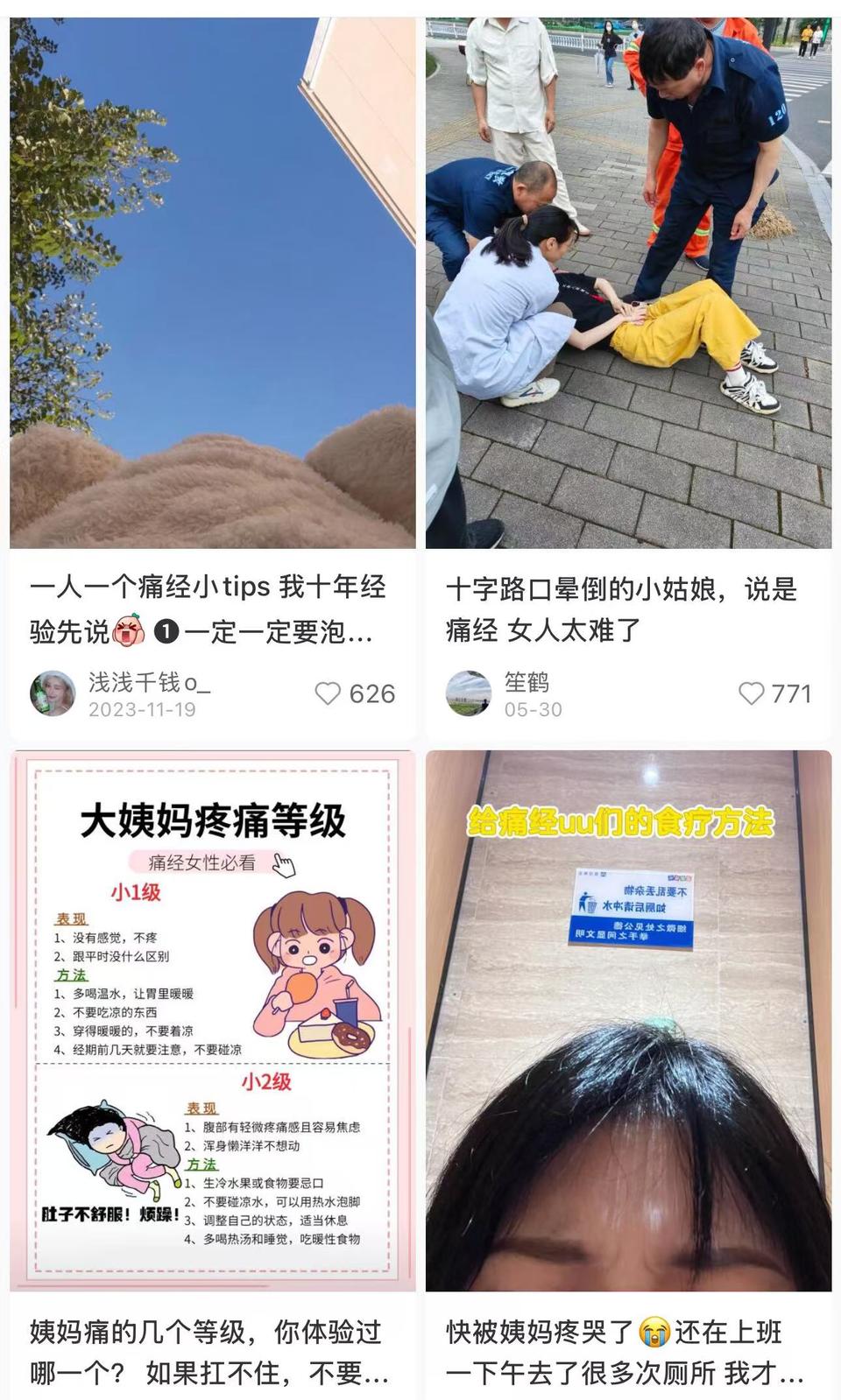This screenshot has width=841, height=1400.
Task: Like the post by 浅浅千钱o_
Action: [328, 694]
